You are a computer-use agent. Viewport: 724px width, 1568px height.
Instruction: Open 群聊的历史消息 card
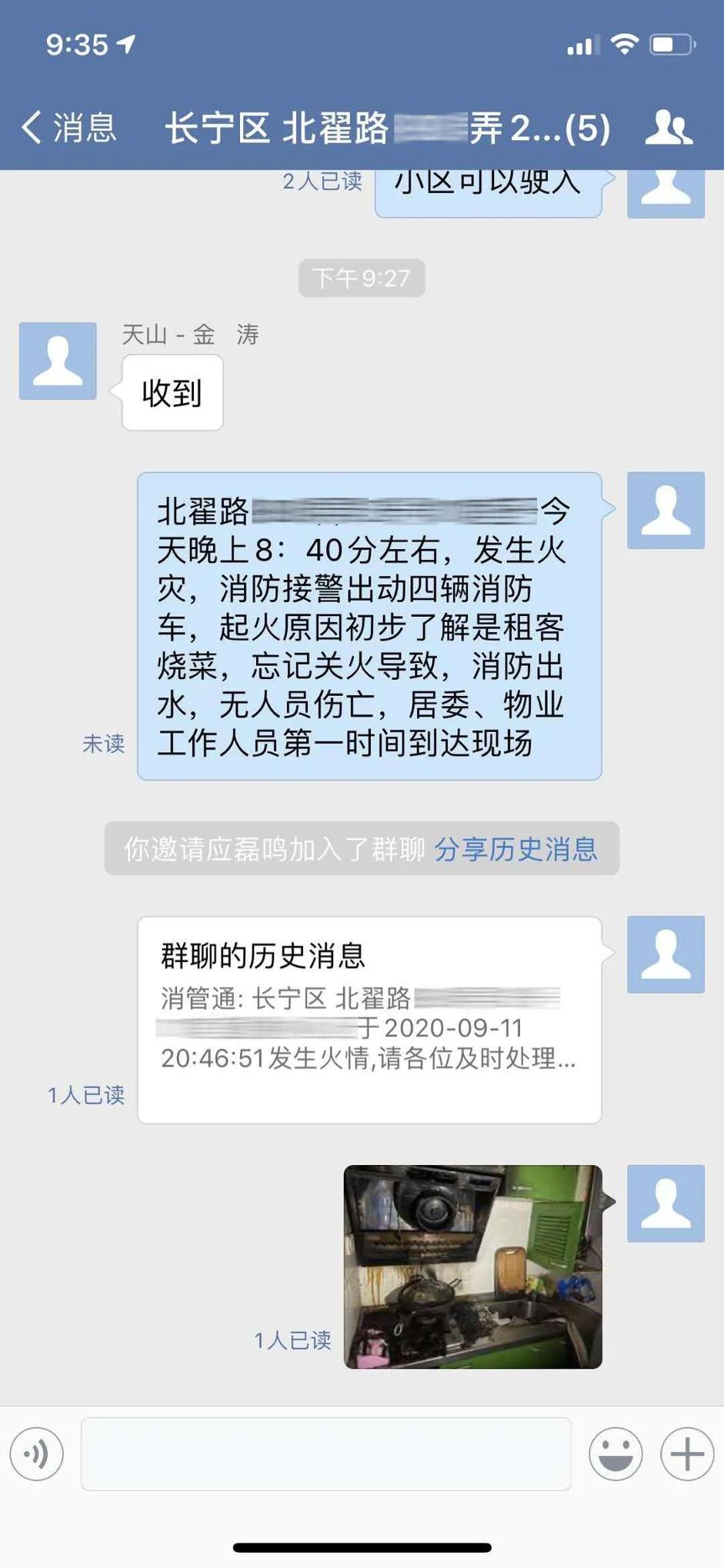pyautogui.click(x=369, y=1019)
